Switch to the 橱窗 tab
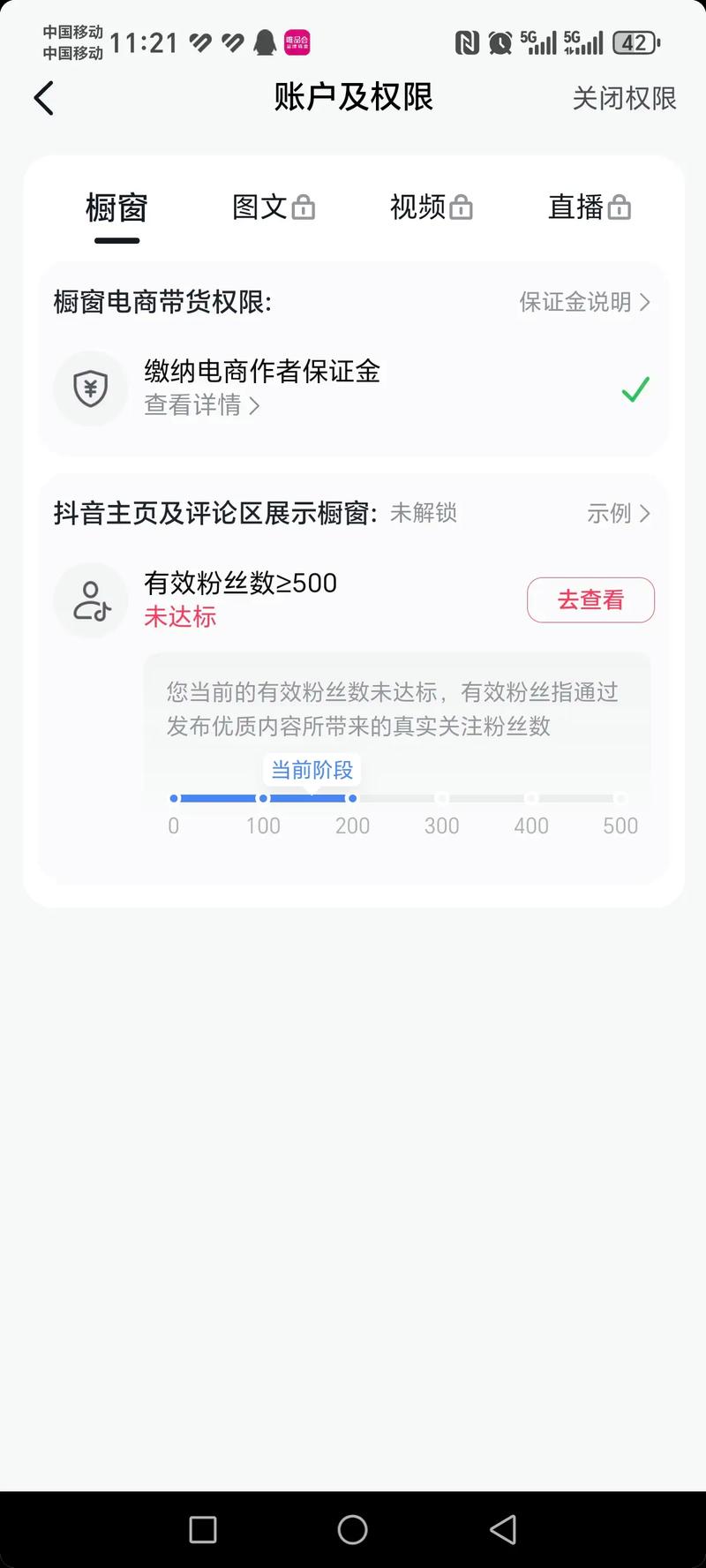 [x=116, y=207]
